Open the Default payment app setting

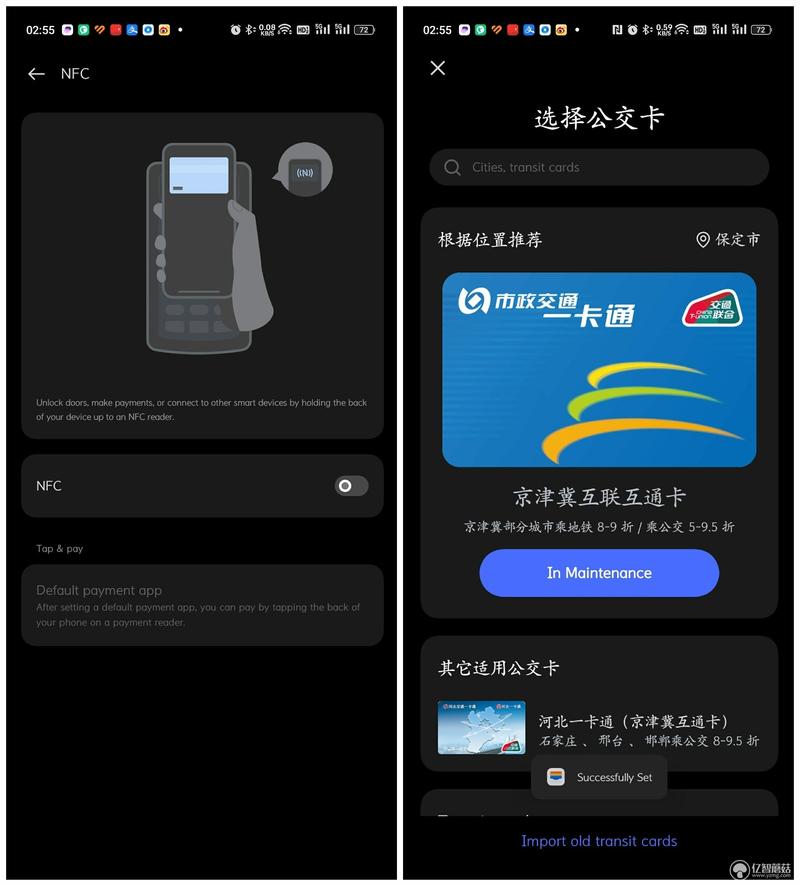pos(202,605)
